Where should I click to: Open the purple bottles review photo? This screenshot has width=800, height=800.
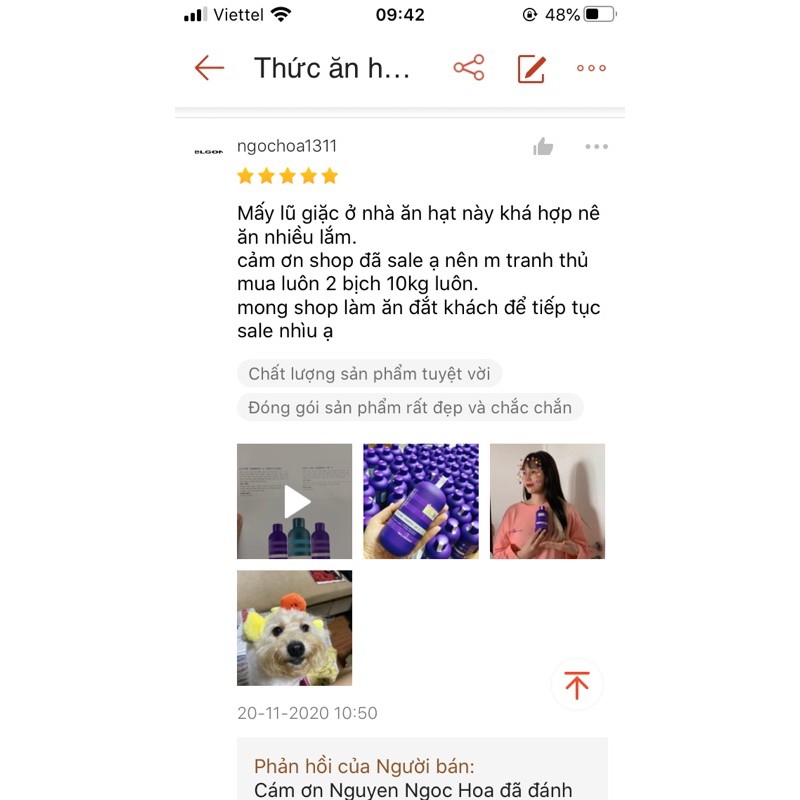(421, 501)
